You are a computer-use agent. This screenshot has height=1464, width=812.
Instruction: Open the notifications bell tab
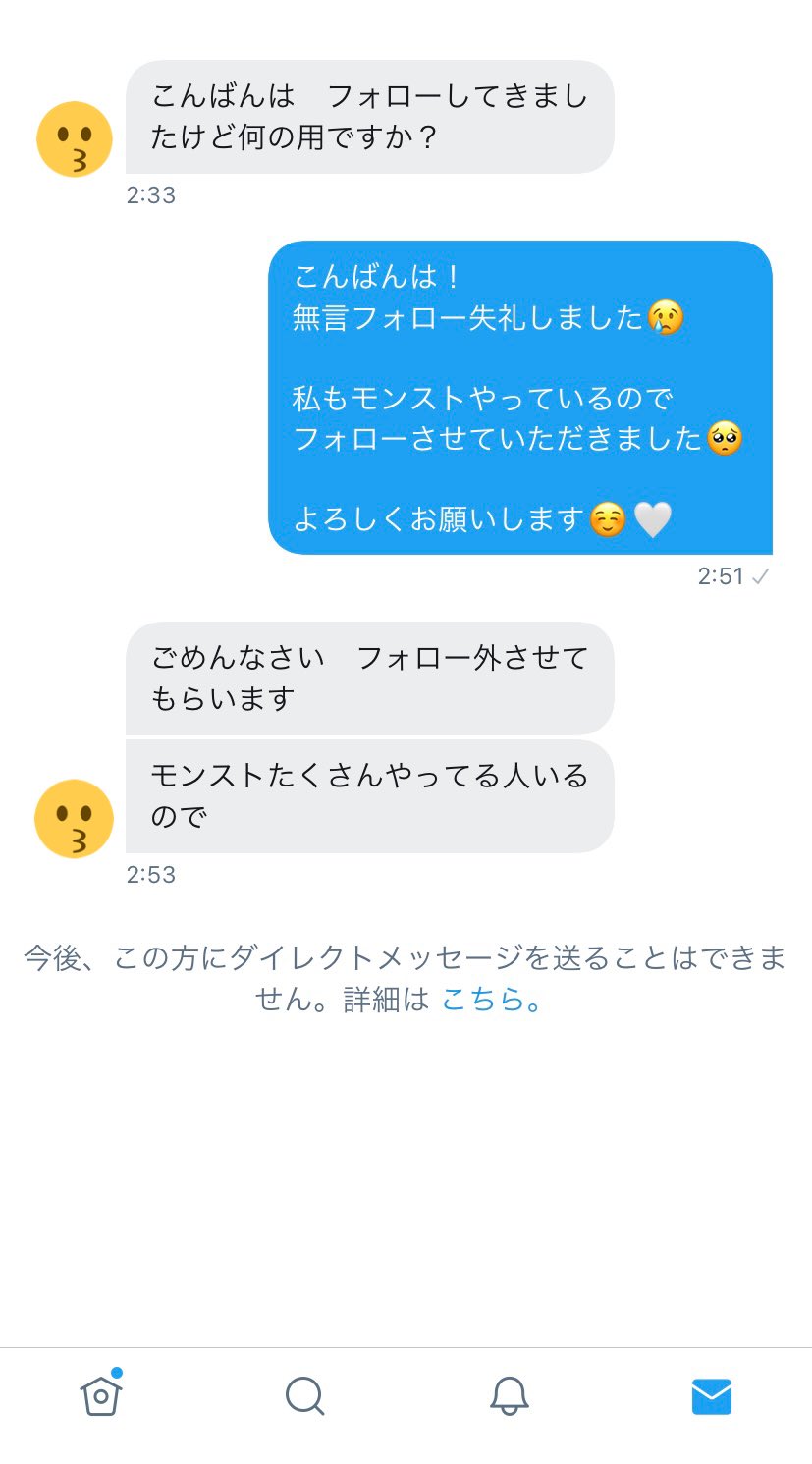509,1395
